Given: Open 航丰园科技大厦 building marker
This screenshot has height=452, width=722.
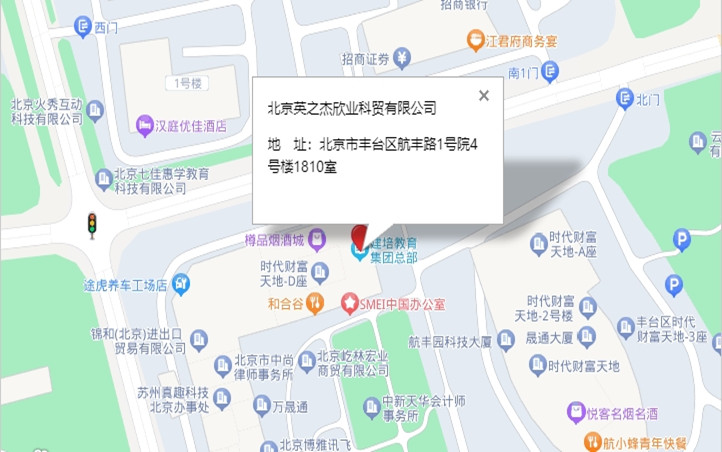Looking at the screenshot, I should (507, 341).
